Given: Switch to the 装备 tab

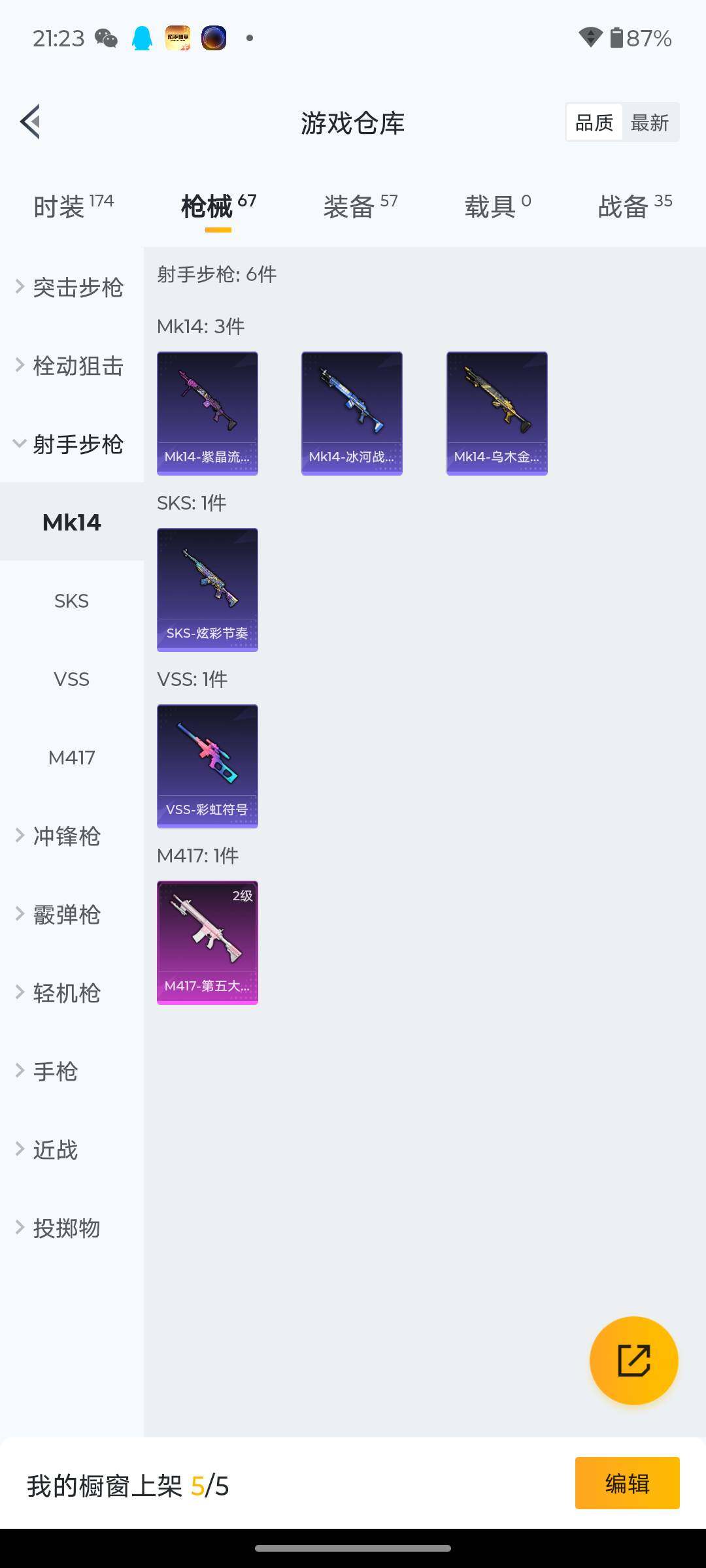Looking at the screenshot, I should coord(360,206).
